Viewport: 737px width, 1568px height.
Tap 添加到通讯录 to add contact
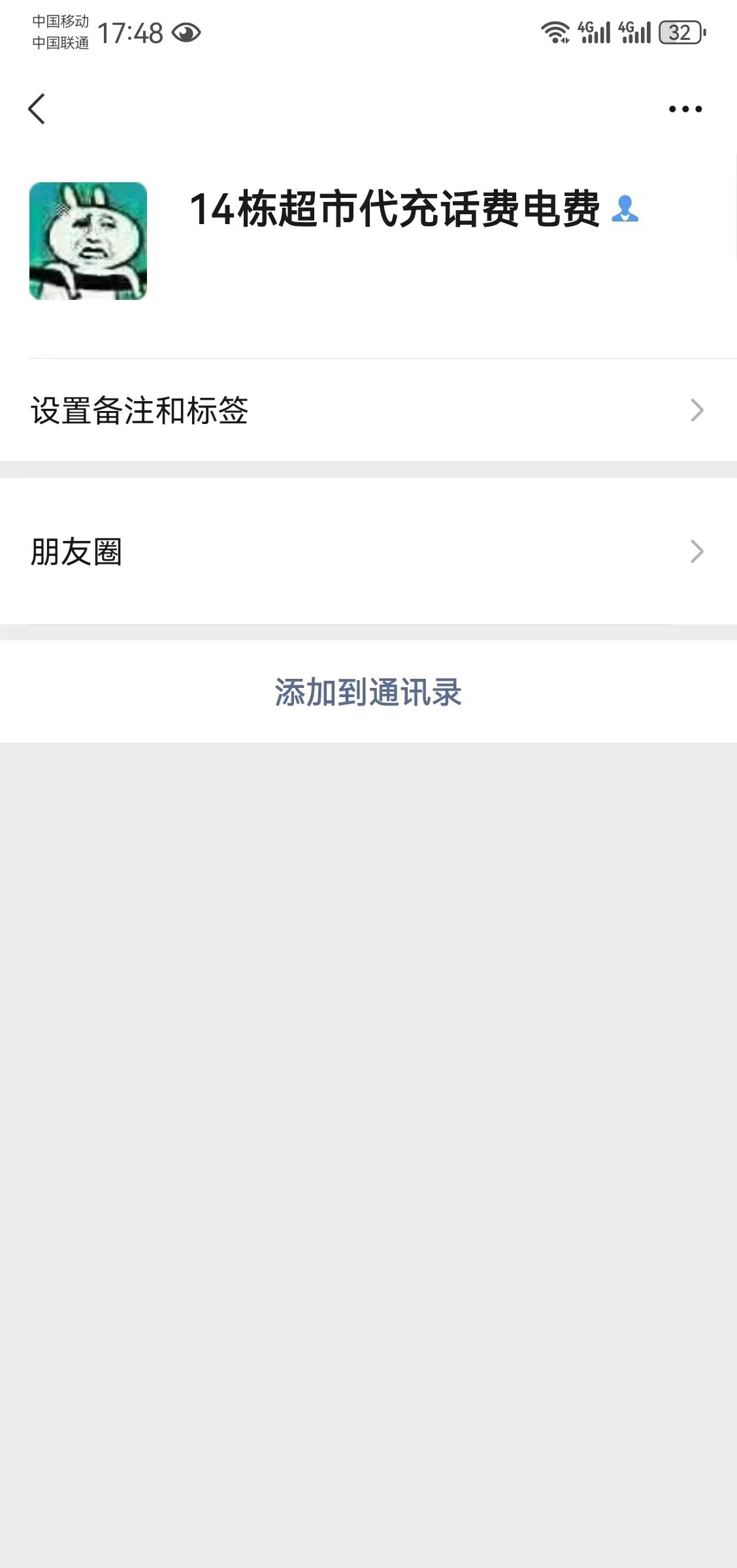368,692
